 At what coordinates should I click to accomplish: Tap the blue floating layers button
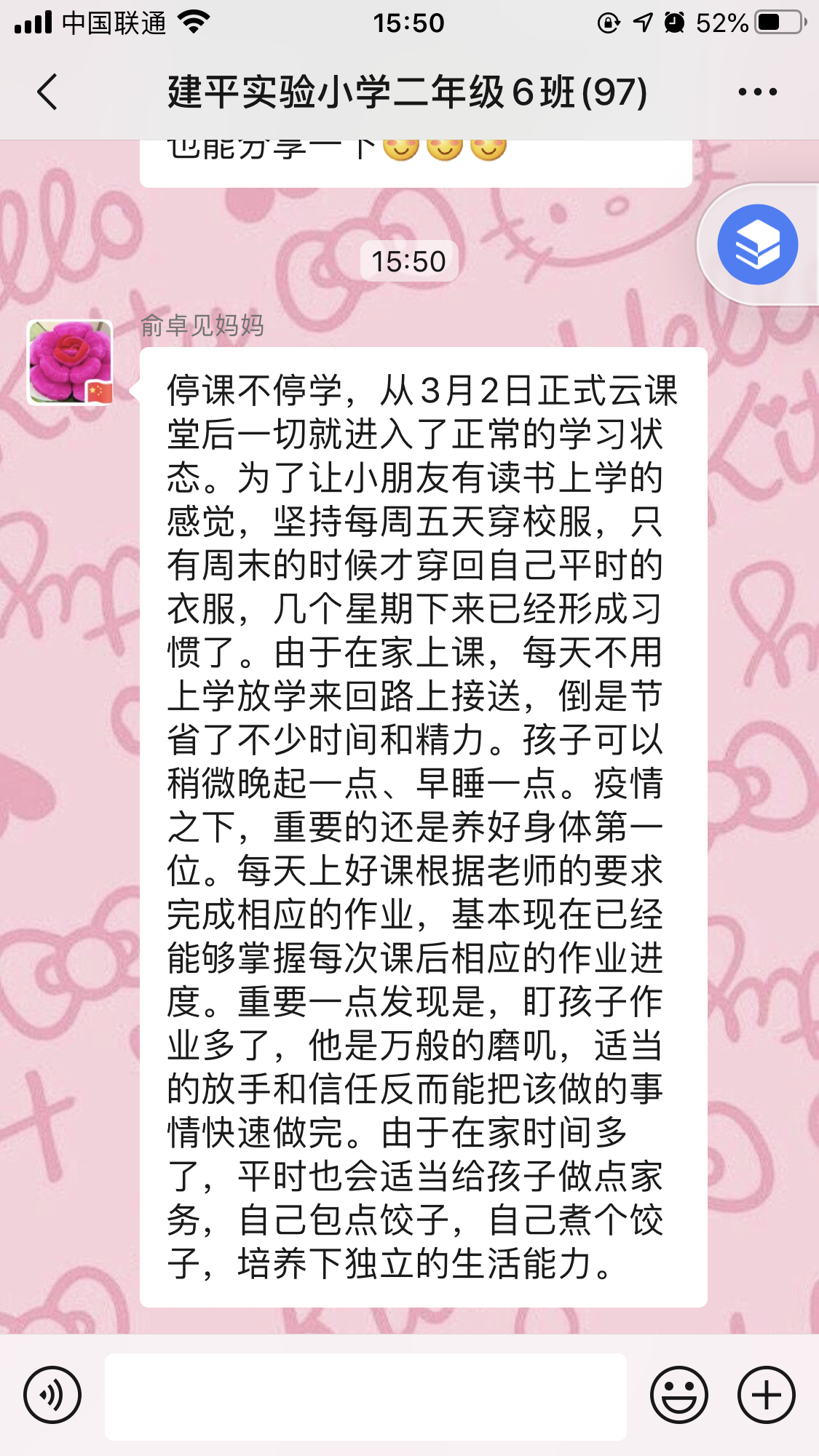pyautogui.click(x=757, y=244)
